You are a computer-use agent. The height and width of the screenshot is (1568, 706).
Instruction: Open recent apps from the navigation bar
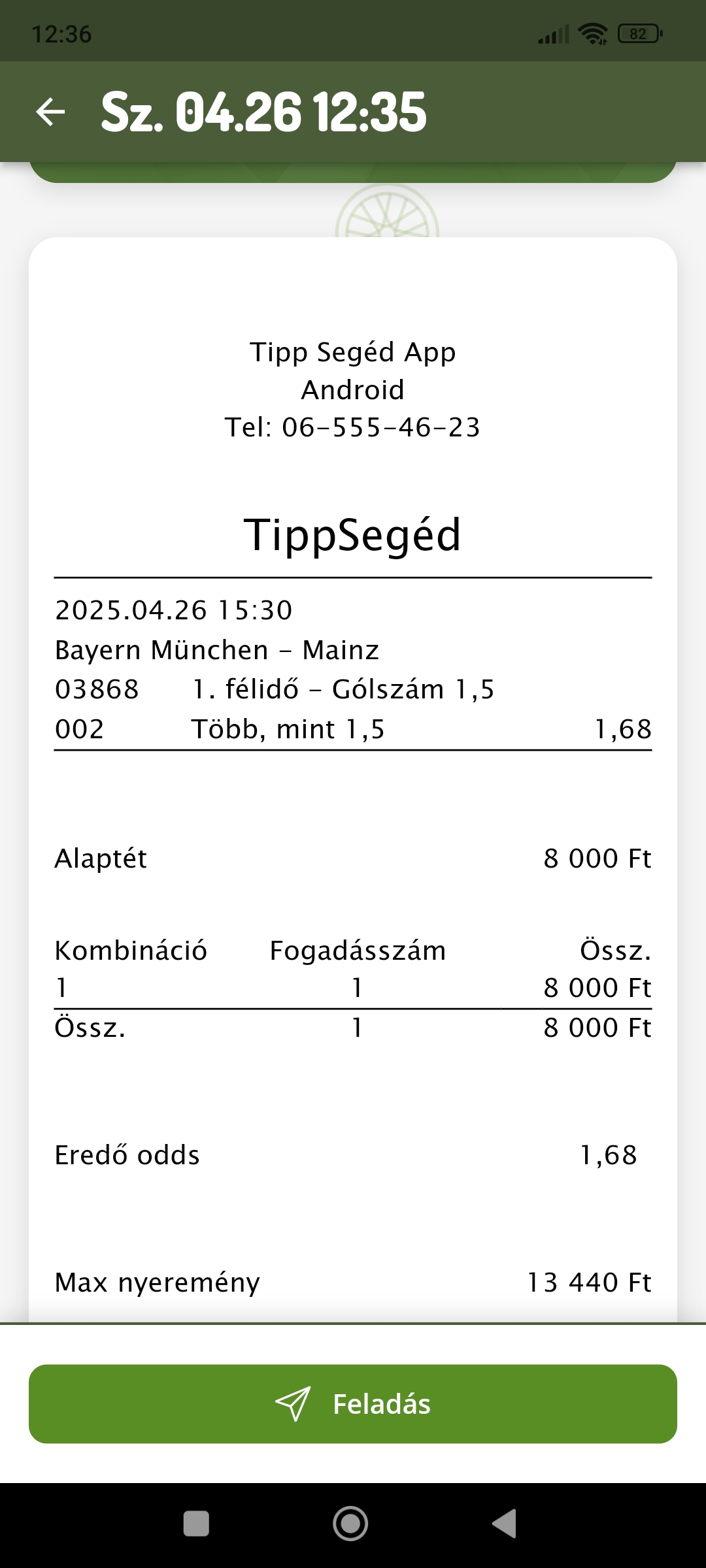tap(196, 1524)
